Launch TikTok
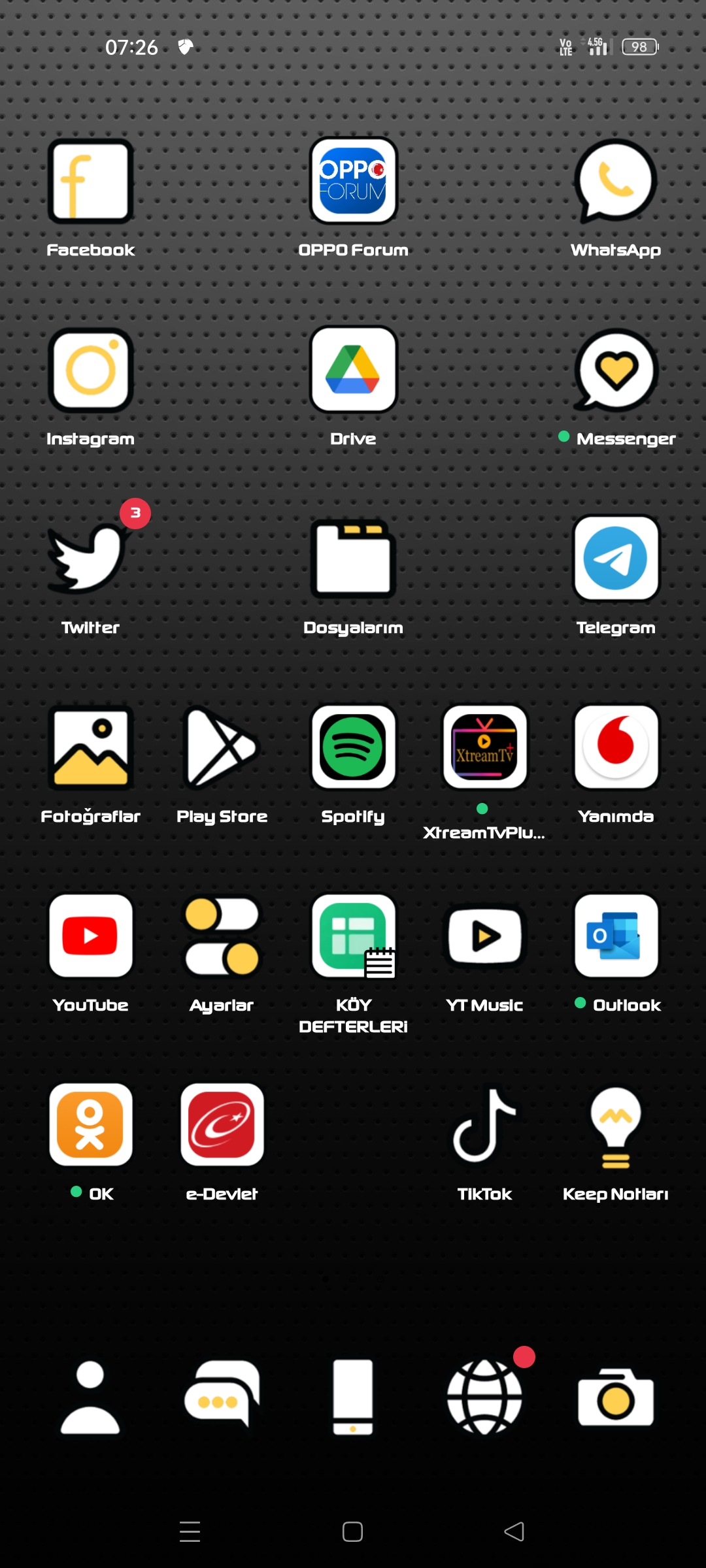 point(484,1125)
